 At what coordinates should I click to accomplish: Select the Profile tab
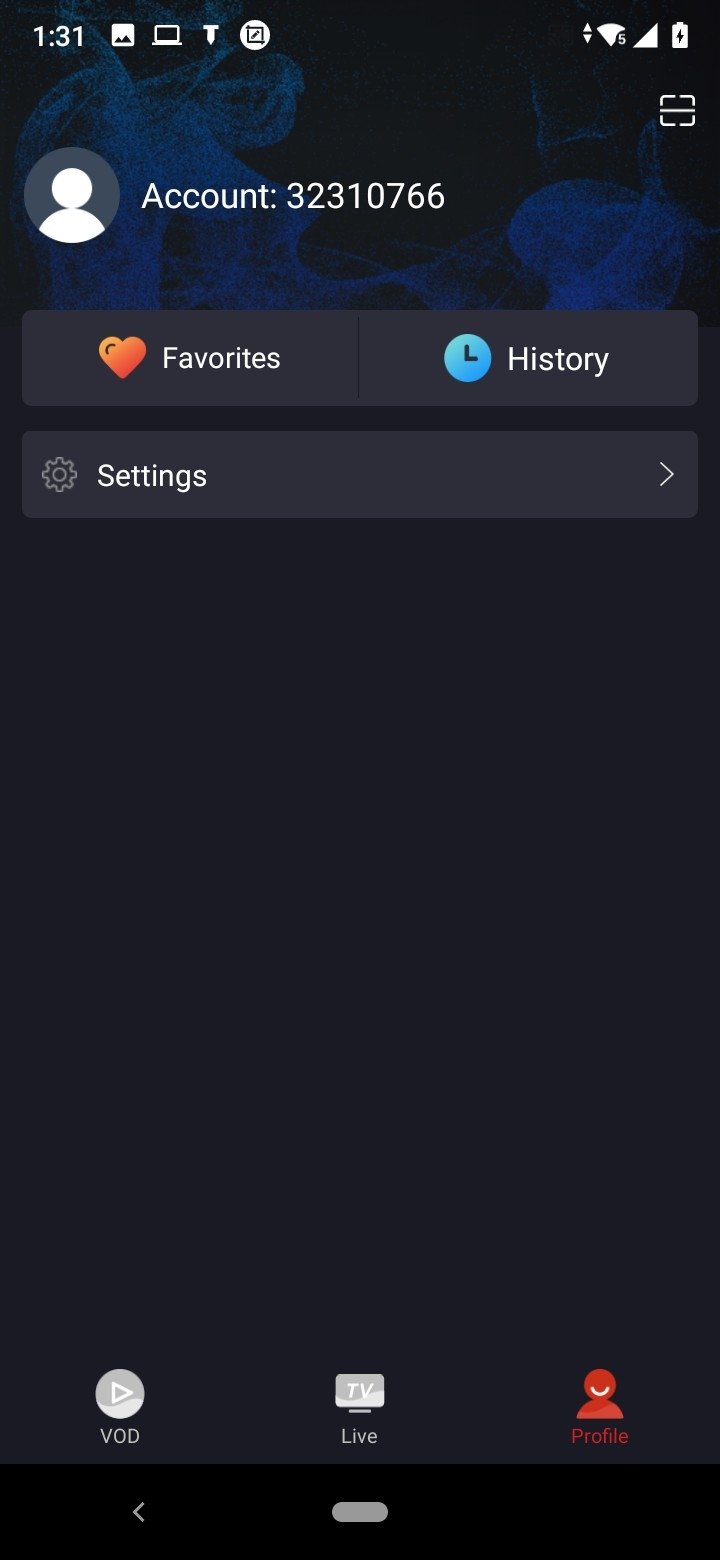599,1406
